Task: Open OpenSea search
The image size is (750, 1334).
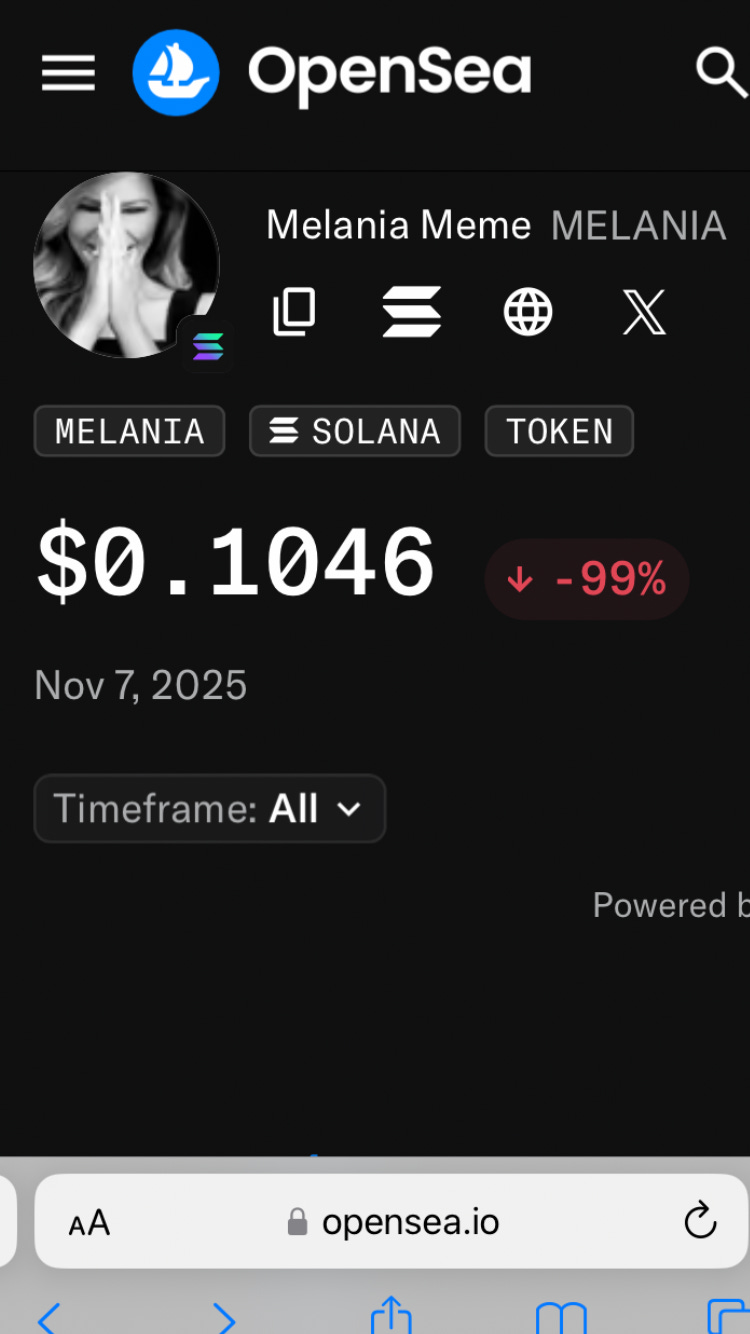Action: [720, 73]
